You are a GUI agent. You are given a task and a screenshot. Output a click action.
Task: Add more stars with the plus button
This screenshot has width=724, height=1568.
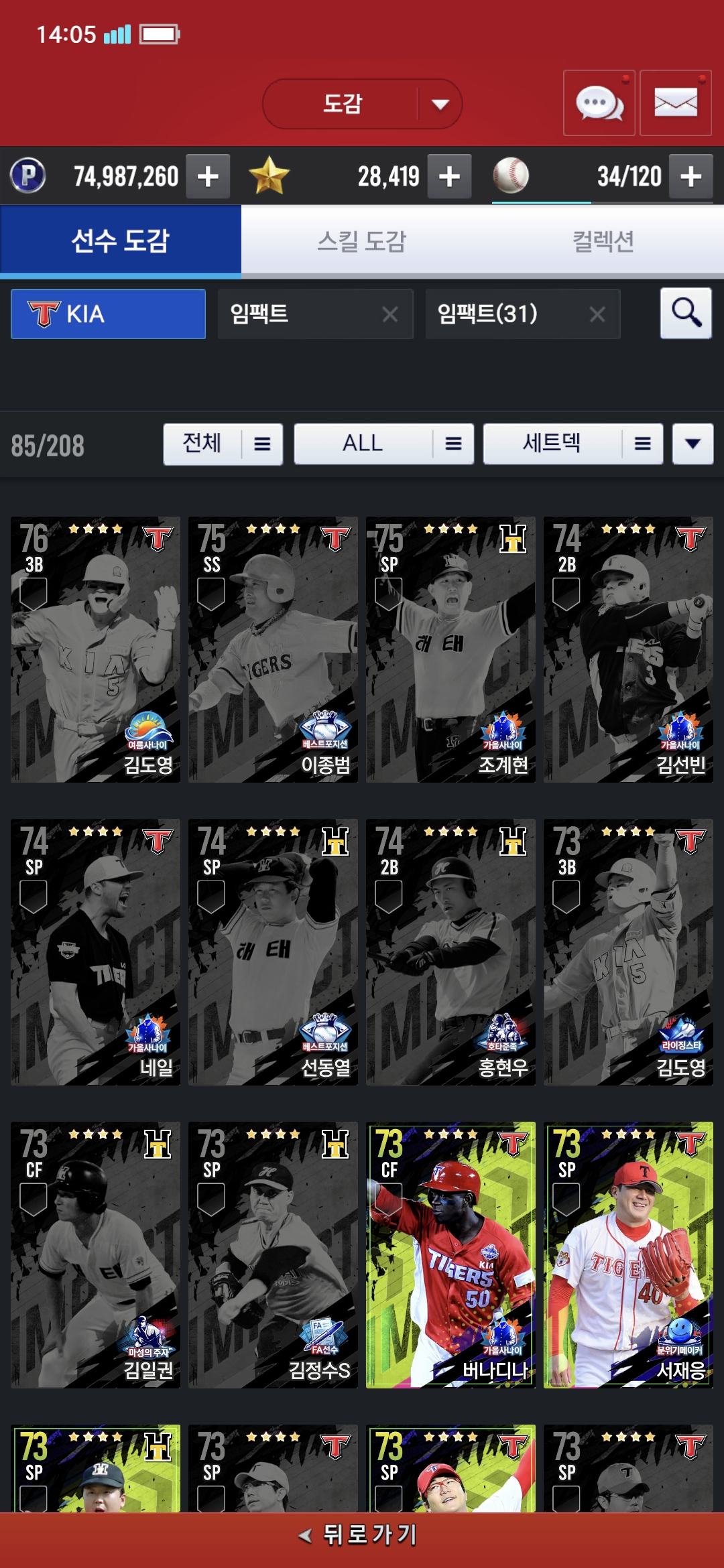pos(449,176)
